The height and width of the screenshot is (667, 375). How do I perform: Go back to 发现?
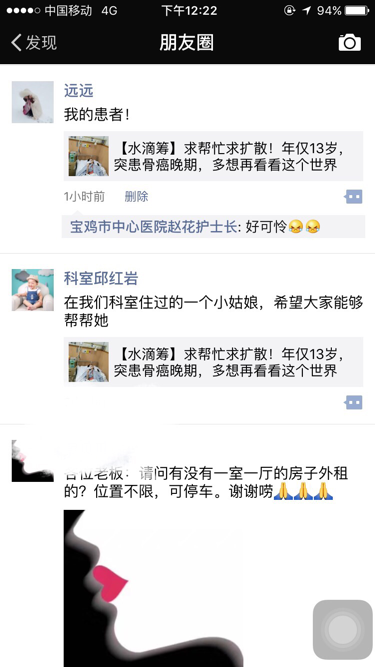tap(34, 43)
